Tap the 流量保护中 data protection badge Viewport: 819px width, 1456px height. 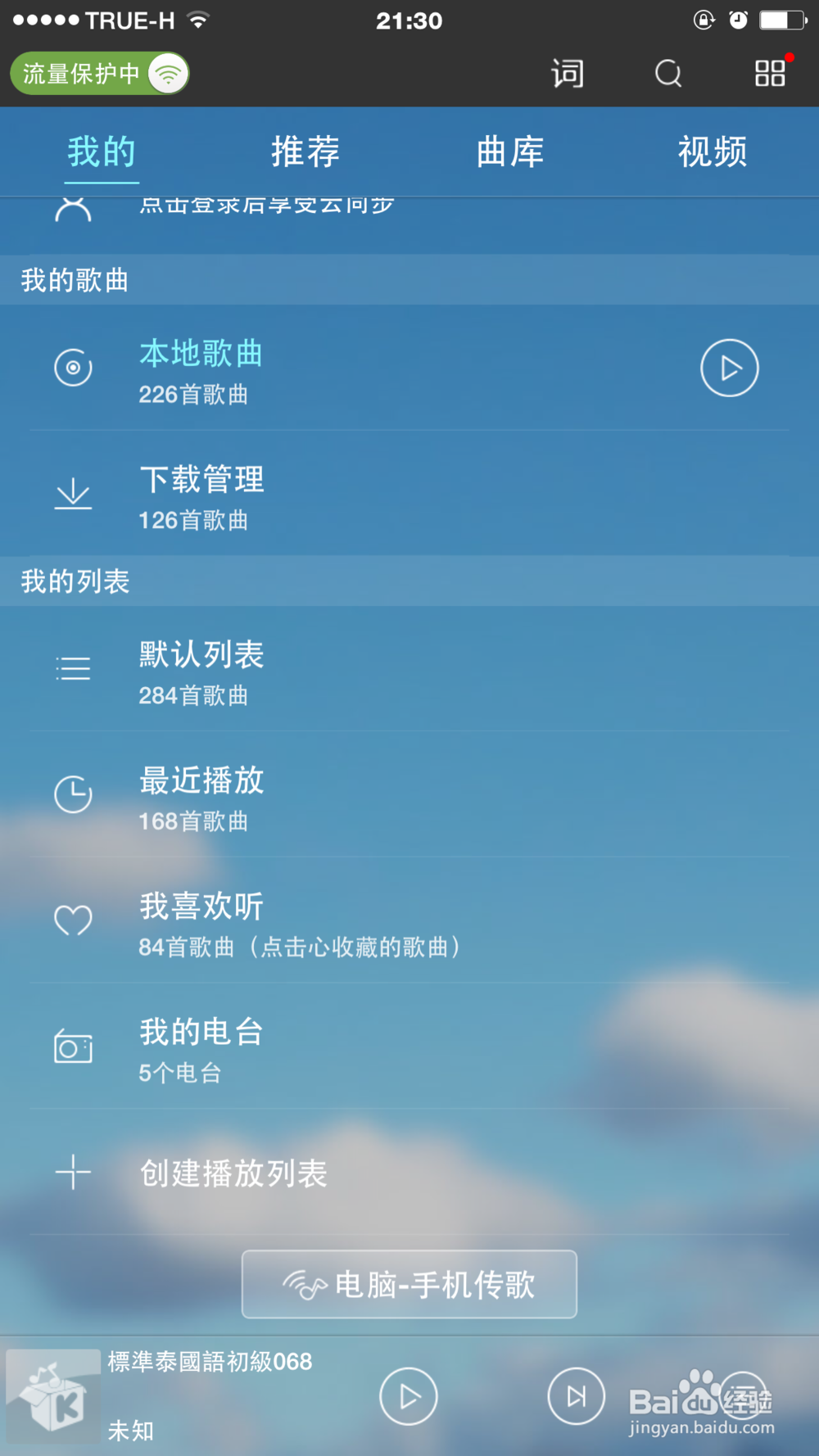coord(98,73)
